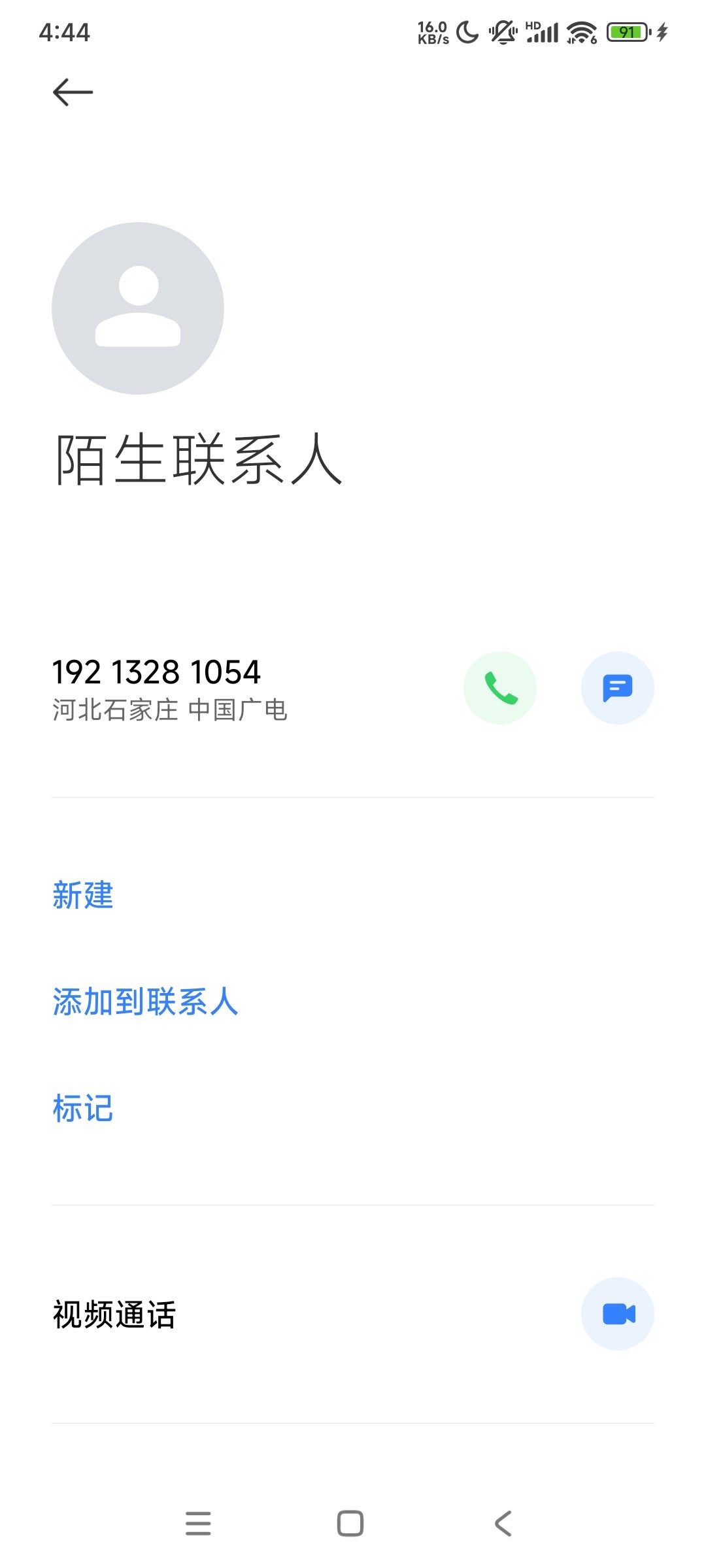This screenshot has width=706, height=1568.
Task: Go to the home screen via navigation bar
Action: pos(350,1524)
